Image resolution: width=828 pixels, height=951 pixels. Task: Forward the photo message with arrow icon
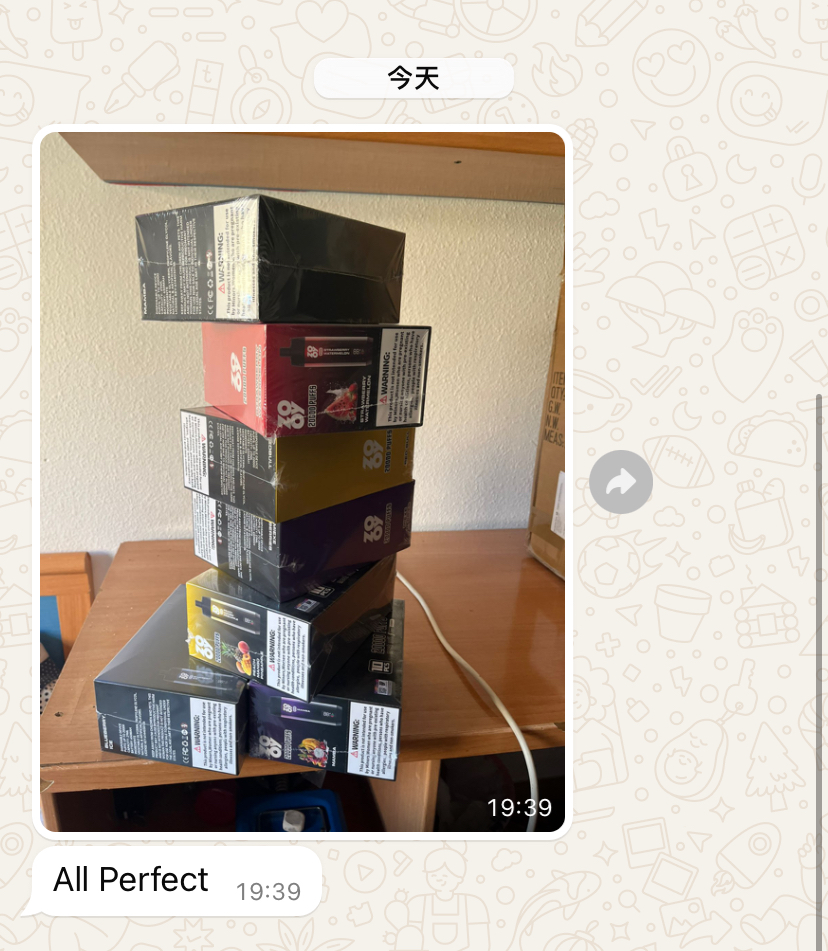[x=620, y=483]
